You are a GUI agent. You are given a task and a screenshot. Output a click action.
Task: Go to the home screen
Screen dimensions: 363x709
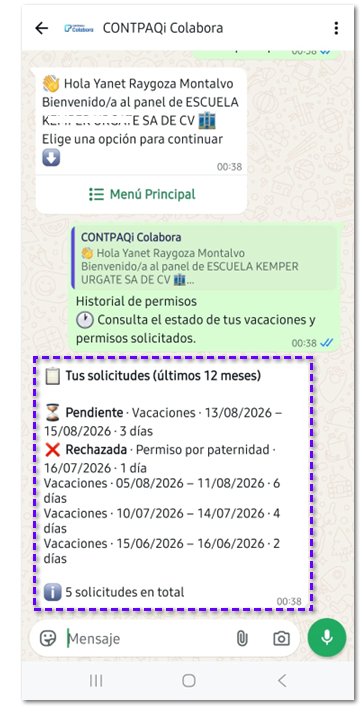189,681
